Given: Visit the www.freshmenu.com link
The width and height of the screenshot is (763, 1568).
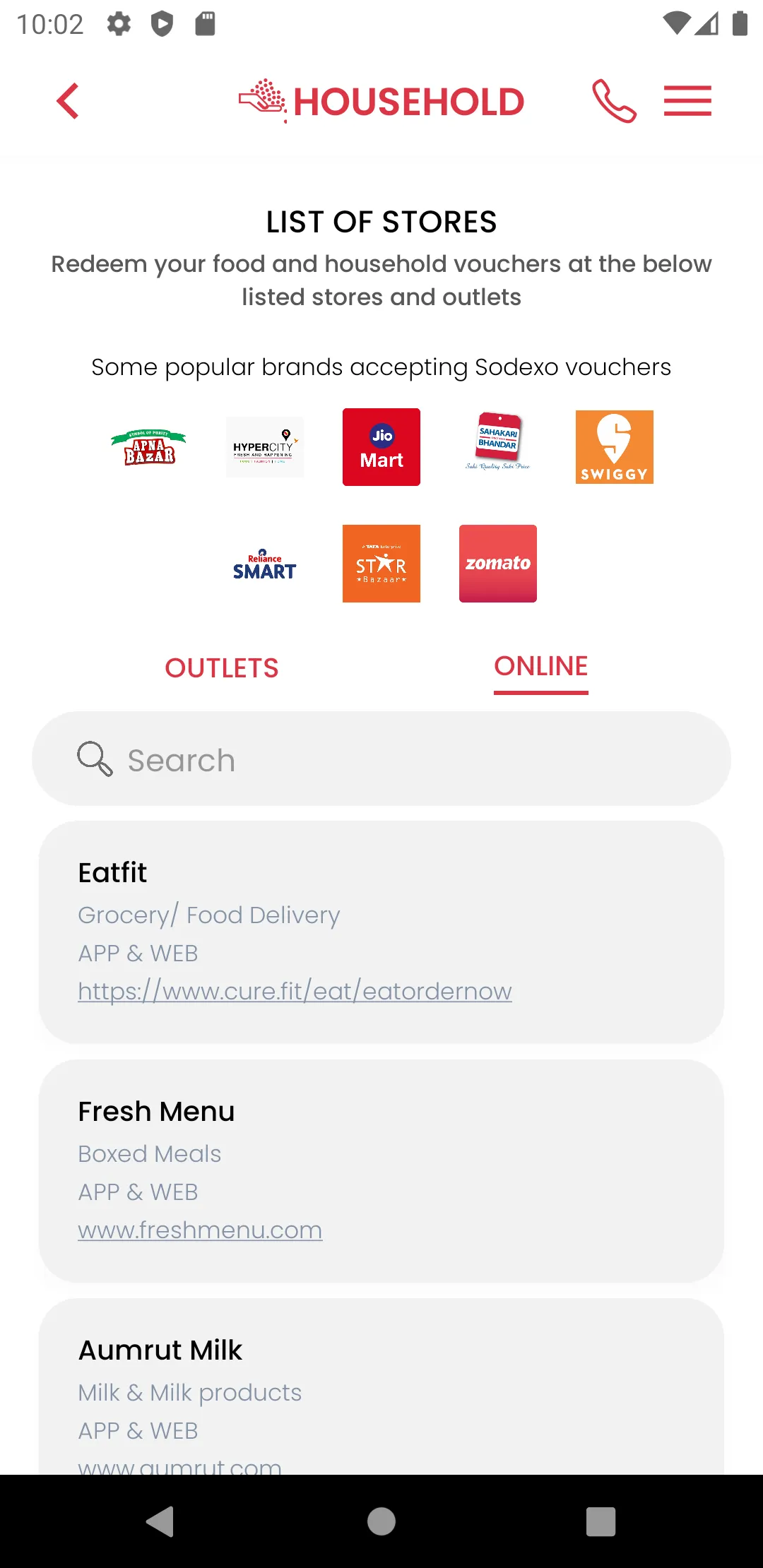Looking at the screenshot, I should coord(200,1230).
